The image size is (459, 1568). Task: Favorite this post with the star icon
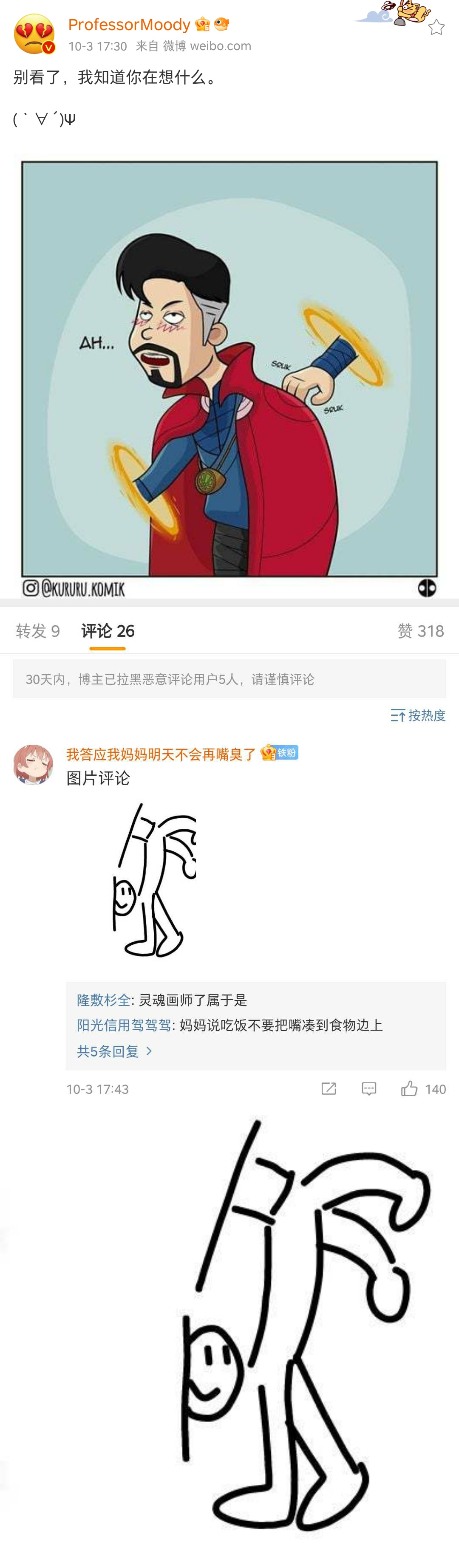436,27
